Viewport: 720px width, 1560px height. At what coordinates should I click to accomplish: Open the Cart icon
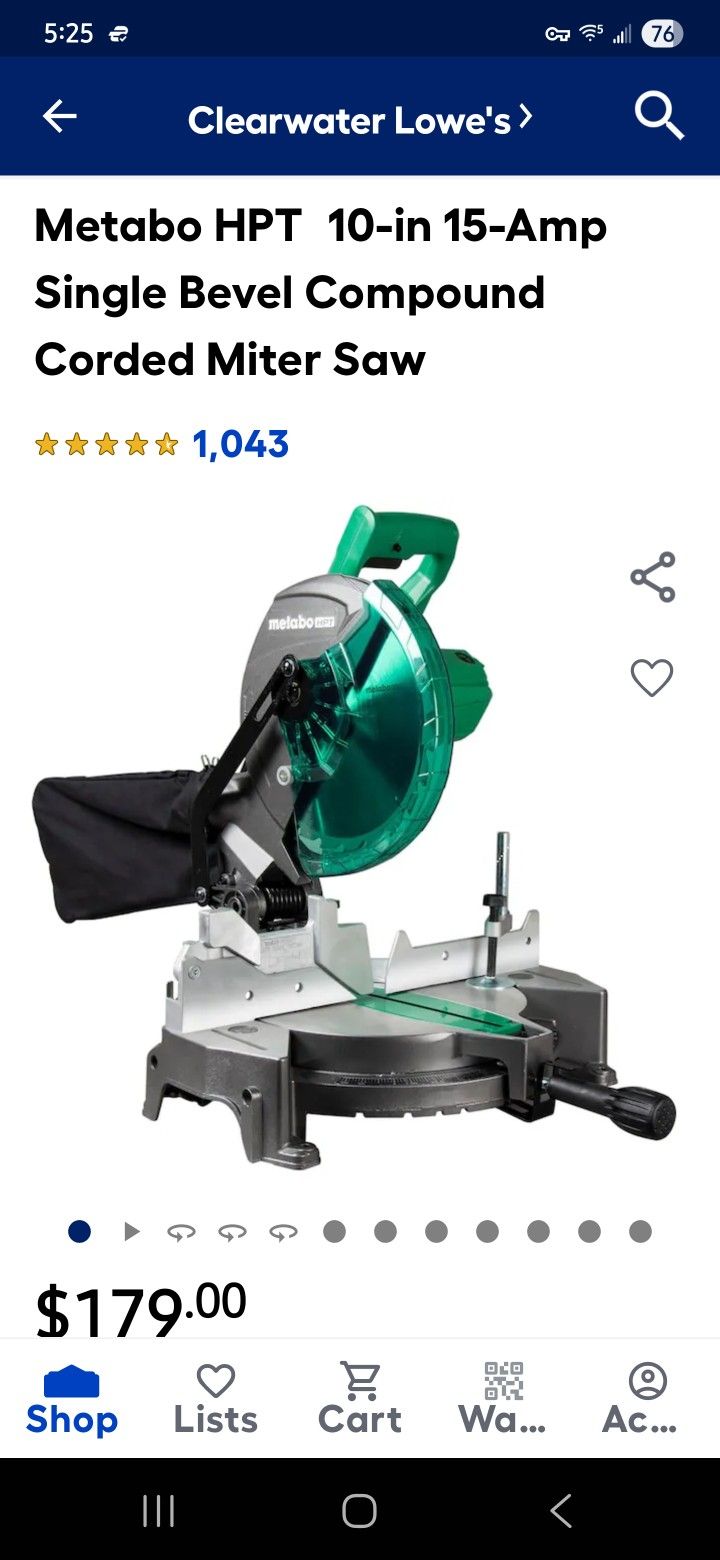pyautogui.click(x=360, y=1397)
